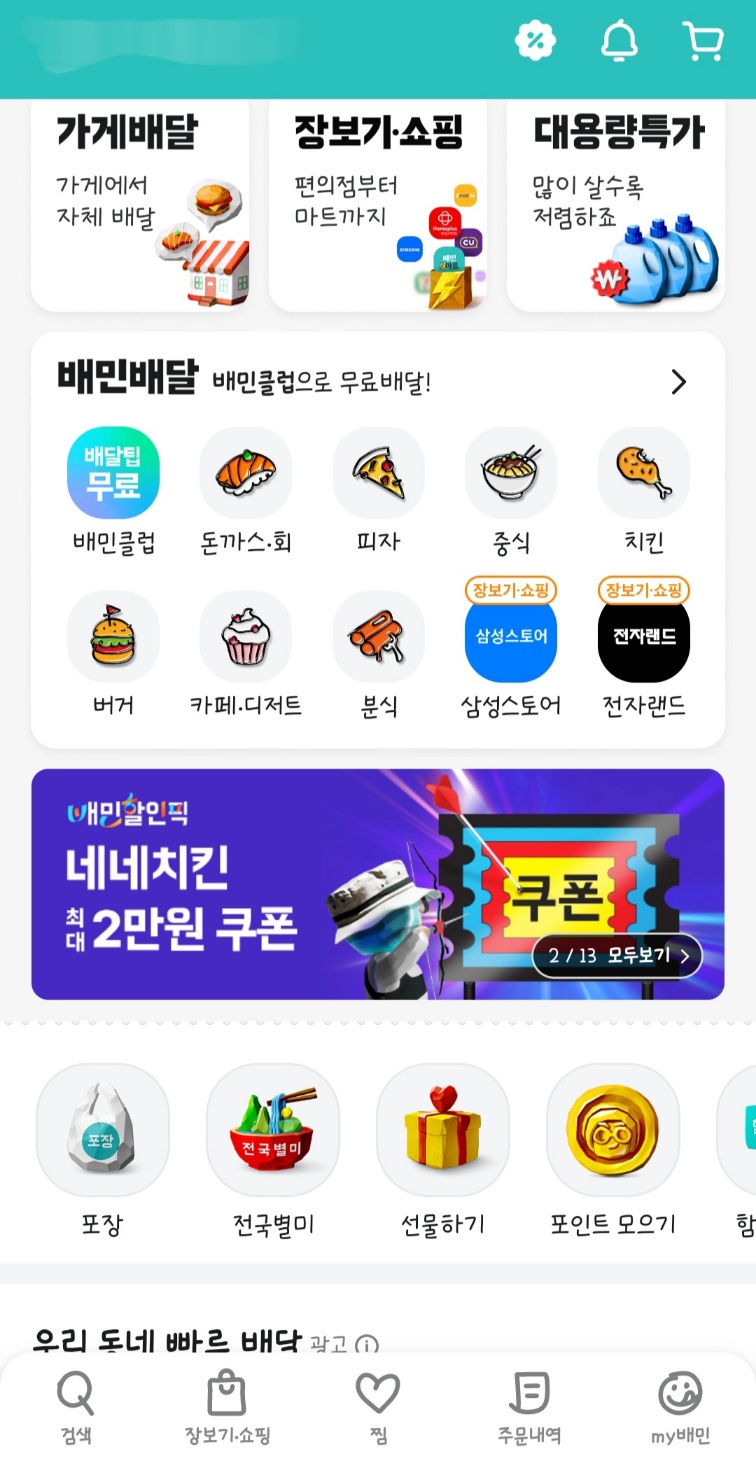Tap the 삼성스토어 shopping icon
The image size is (756, 1457).
511,640
